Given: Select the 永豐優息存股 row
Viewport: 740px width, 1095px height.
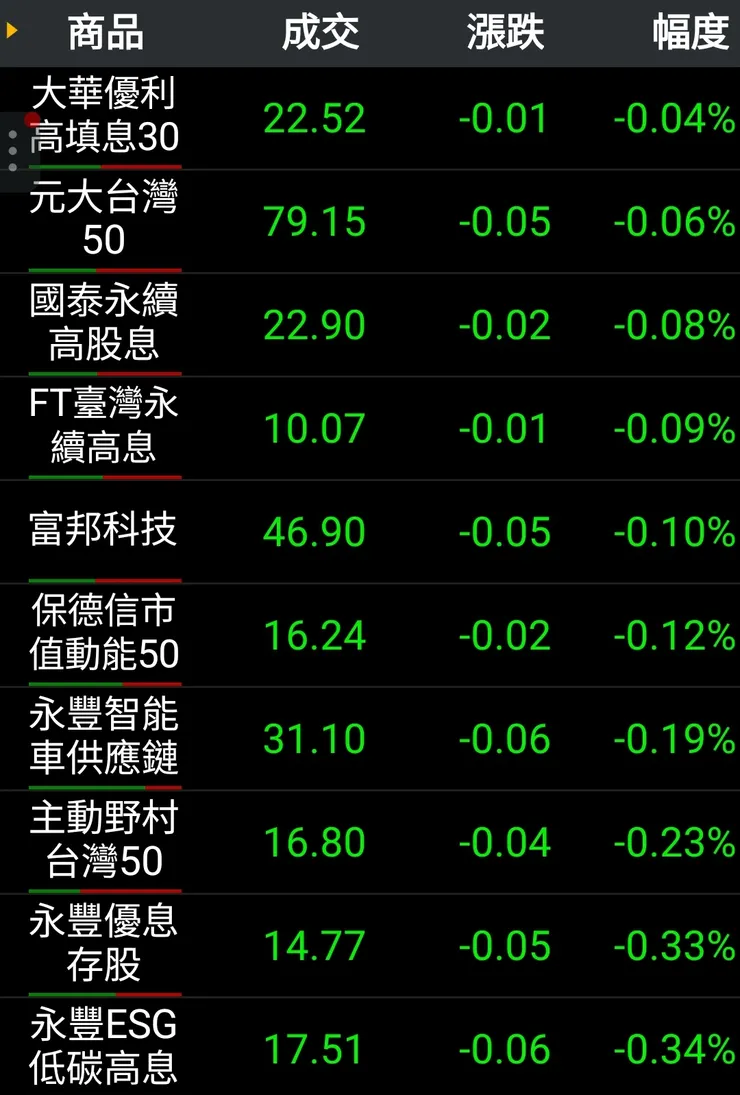Looking at the screenshot, I should pyautogui.click(x=105, y=945).
